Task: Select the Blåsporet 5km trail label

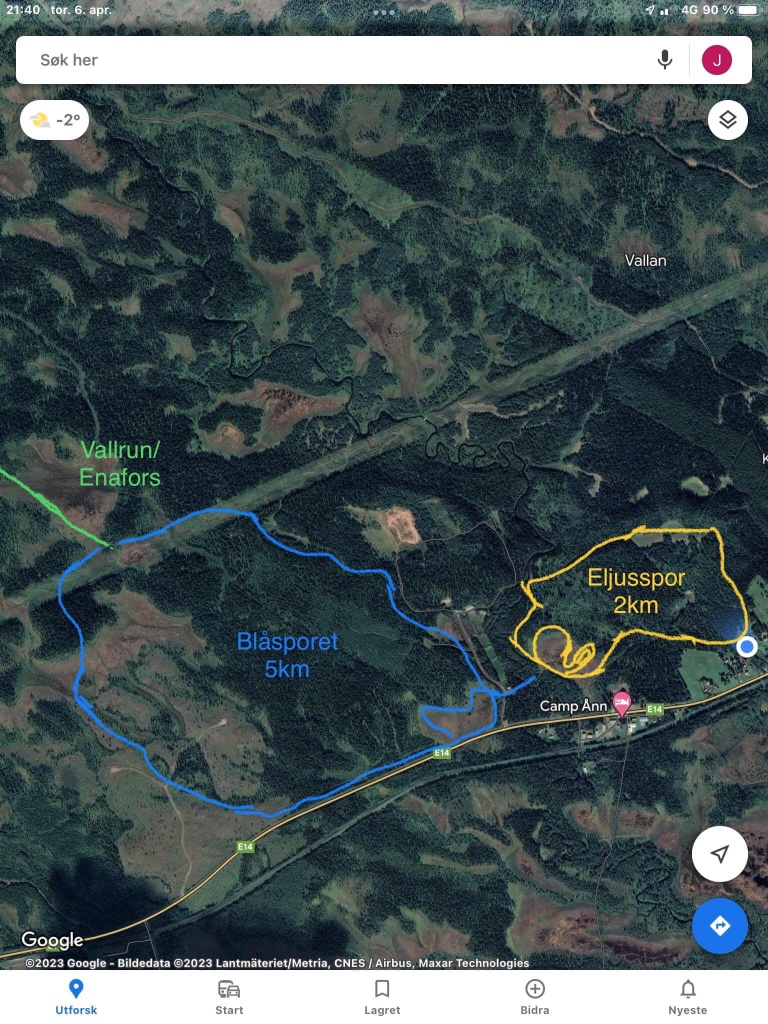Action: point(288,654)
